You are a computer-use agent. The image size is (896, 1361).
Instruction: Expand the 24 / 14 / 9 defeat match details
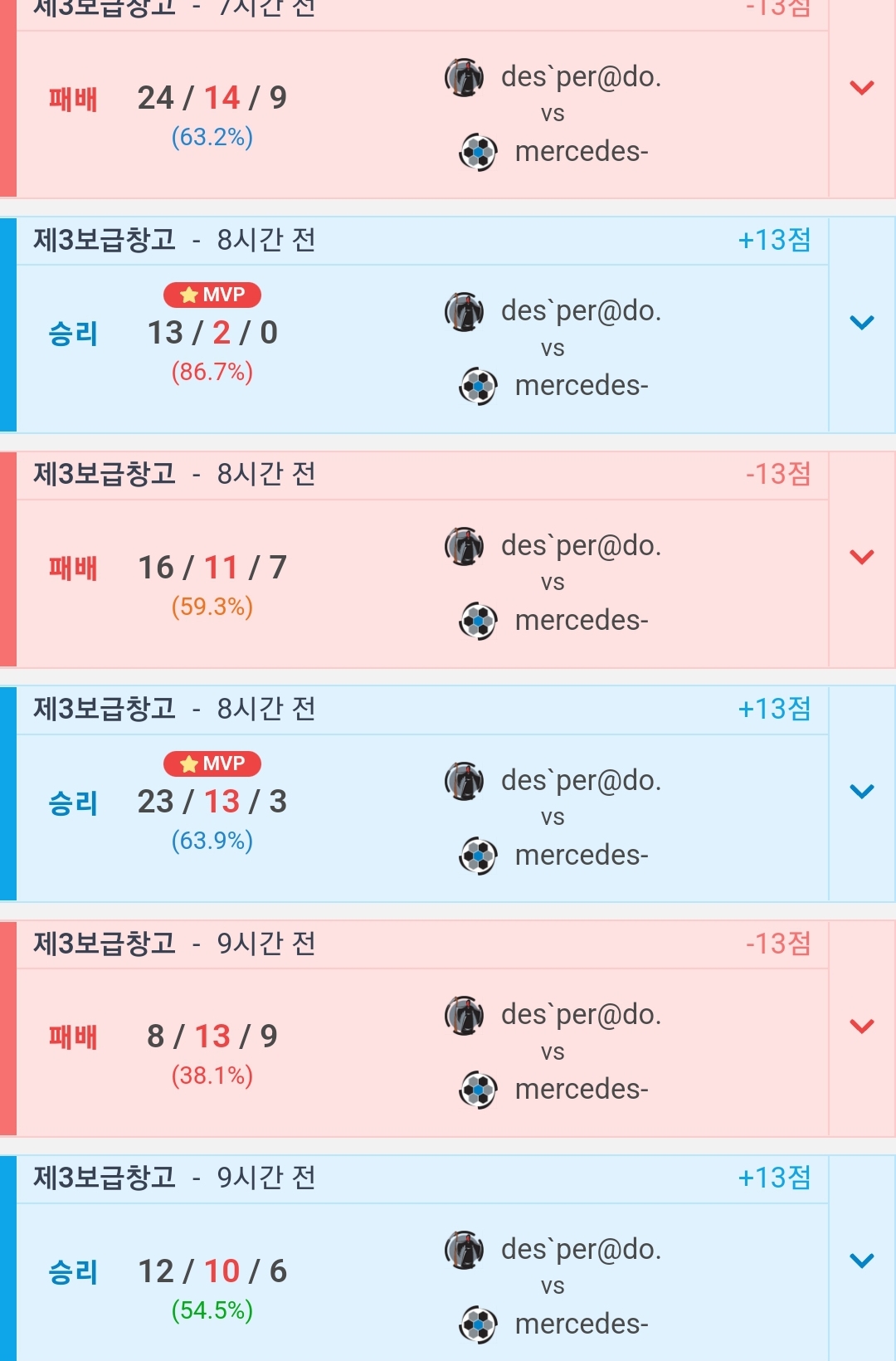862,88
